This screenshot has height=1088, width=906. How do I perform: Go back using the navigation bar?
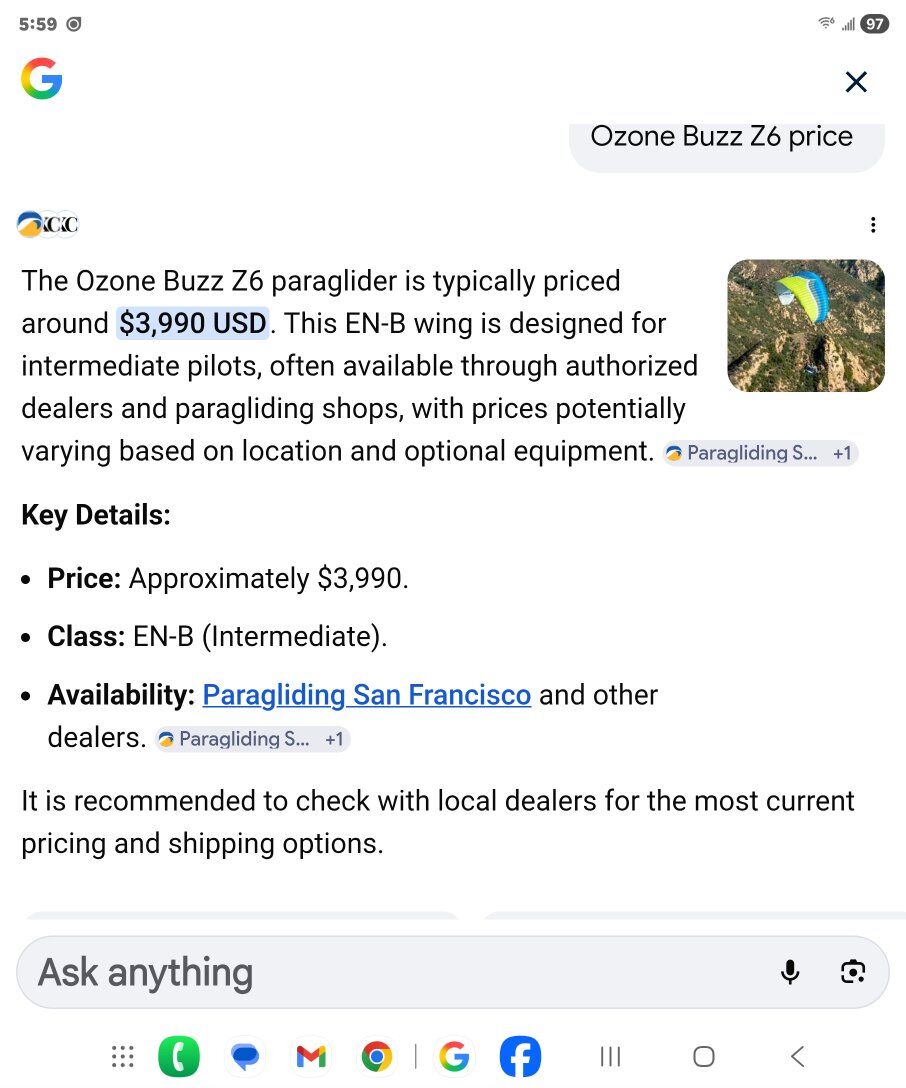click(797, 1056)
